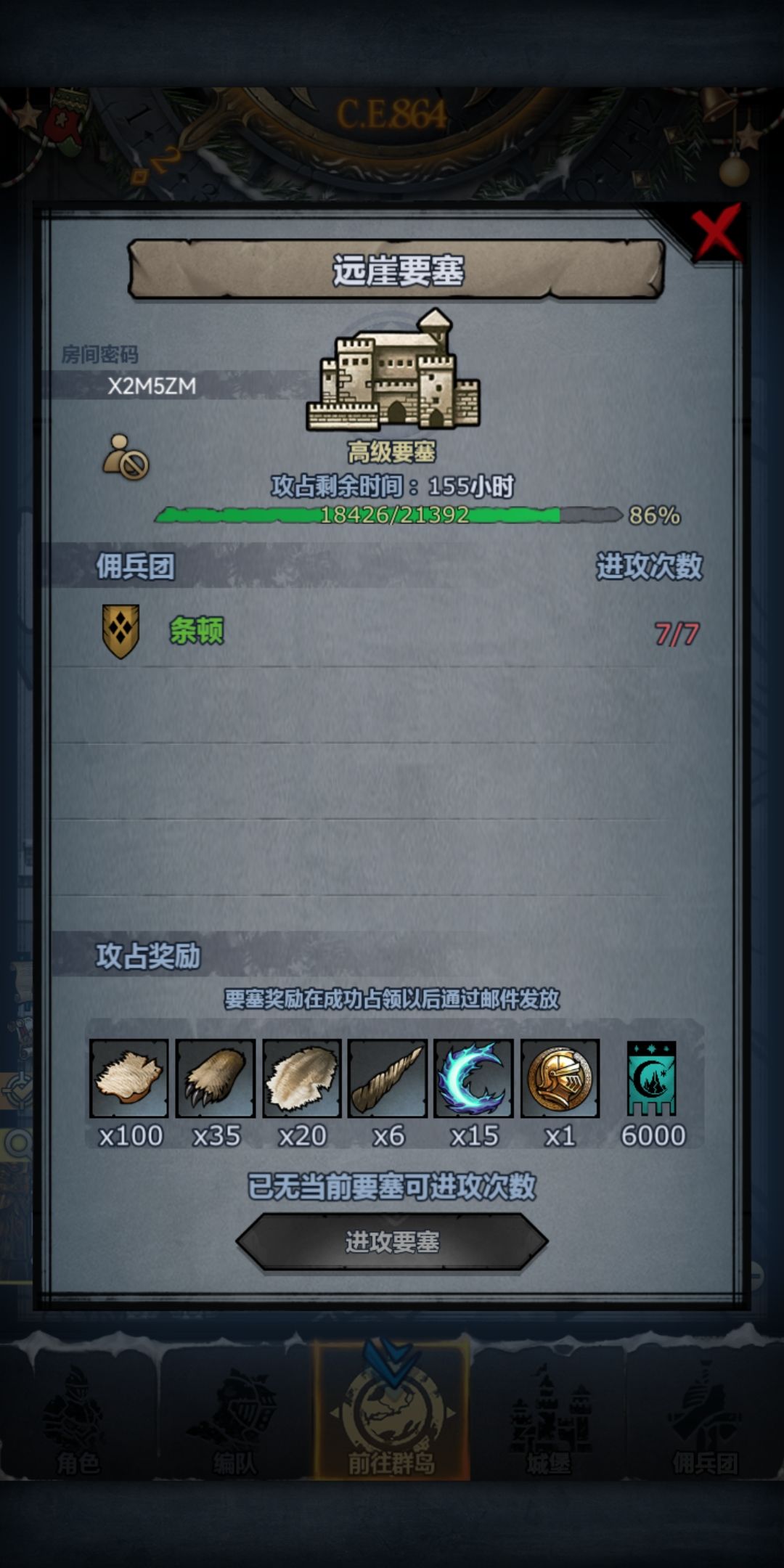
Task: Tap the 进攻要塞 button
Action: pos(392,1241)
